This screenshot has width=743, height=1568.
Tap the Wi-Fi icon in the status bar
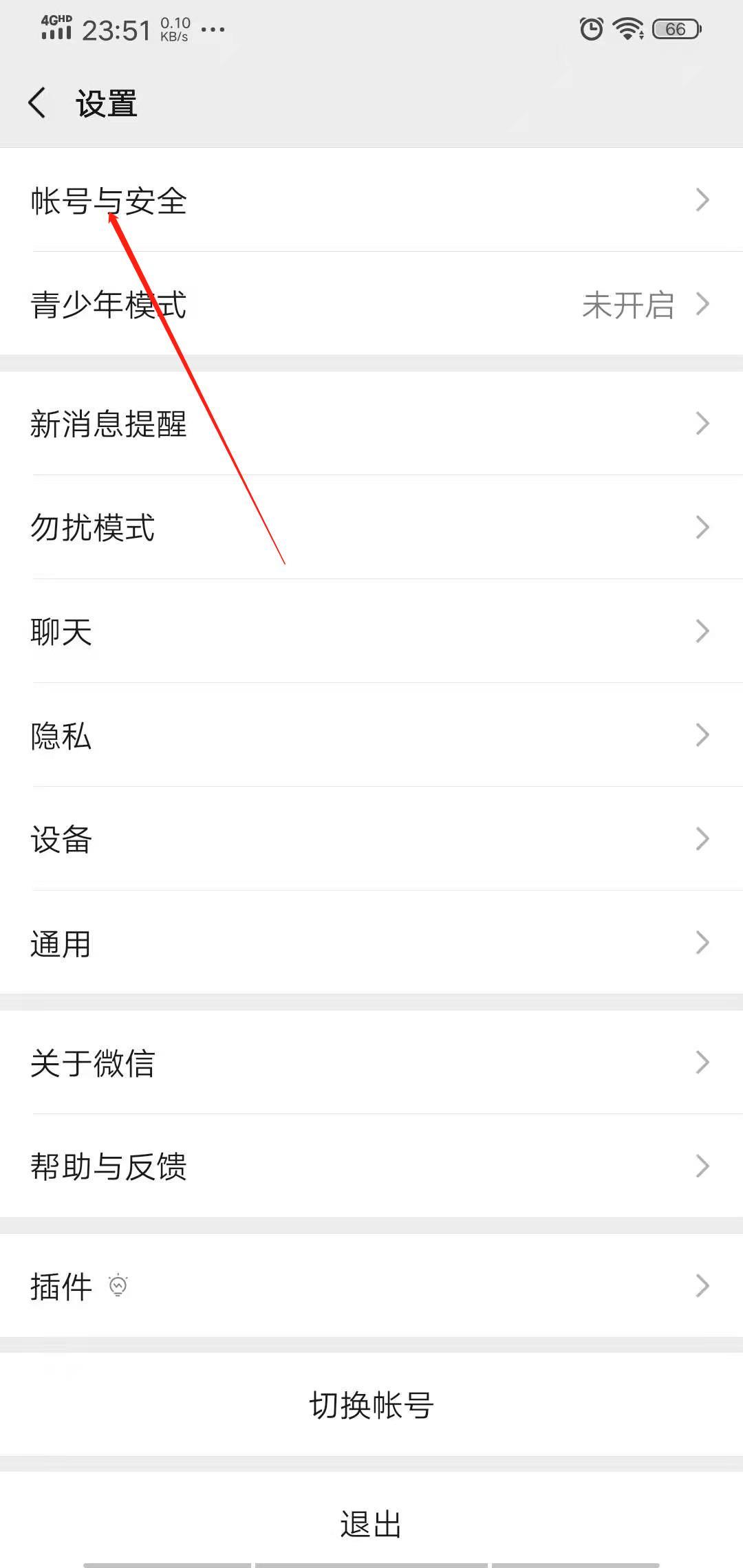(x=627, y=28)
